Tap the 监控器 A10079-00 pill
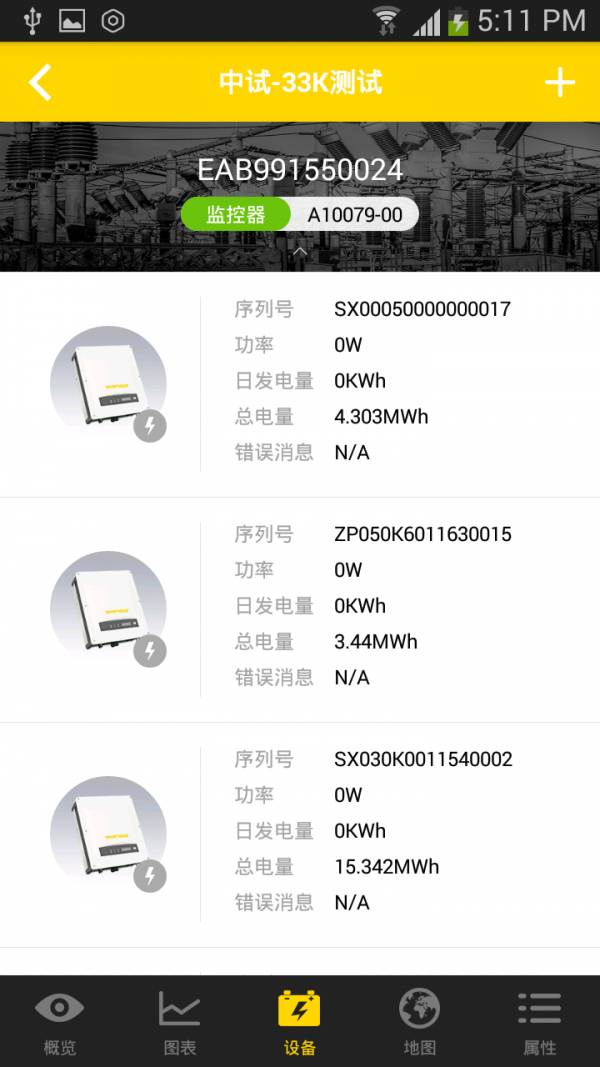This screenshot has width=600, height=1067. [299, 214]
